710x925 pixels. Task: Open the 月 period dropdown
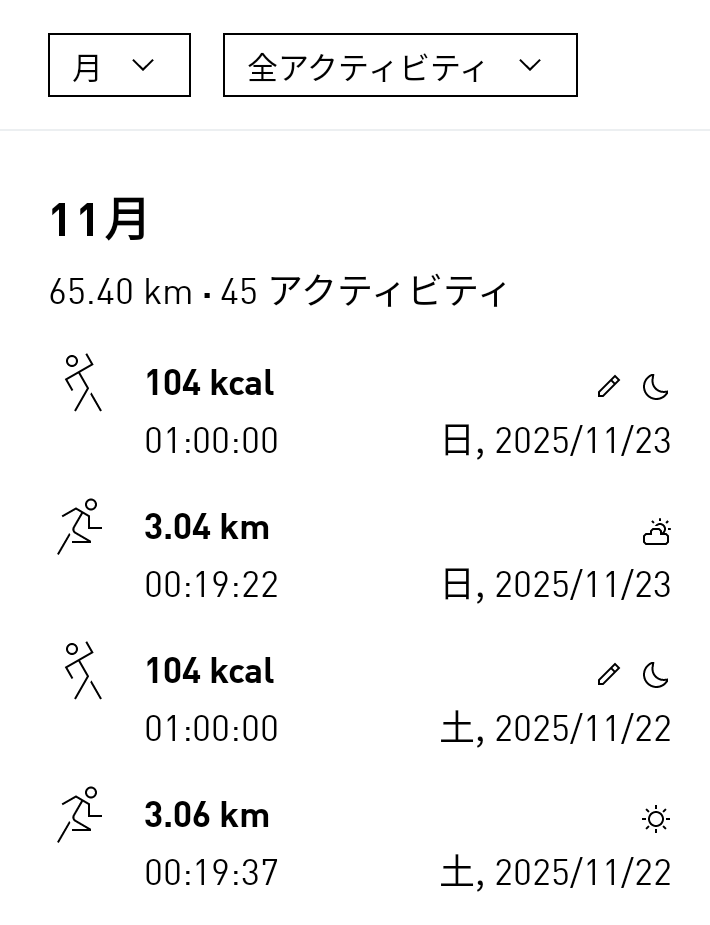point(119,66)
